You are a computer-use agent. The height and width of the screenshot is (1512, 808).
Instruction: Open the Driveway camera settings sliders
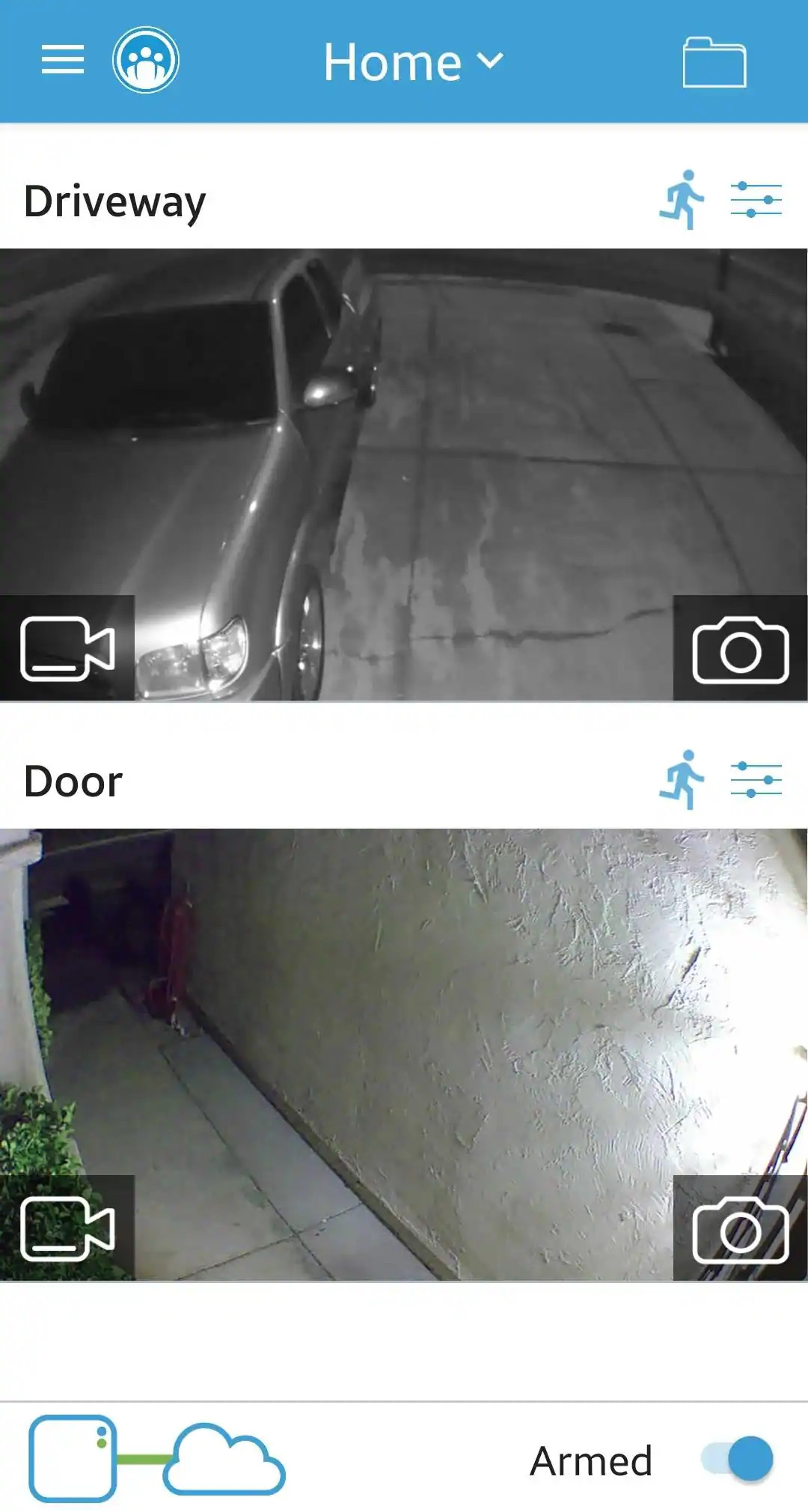click(755, 200)
